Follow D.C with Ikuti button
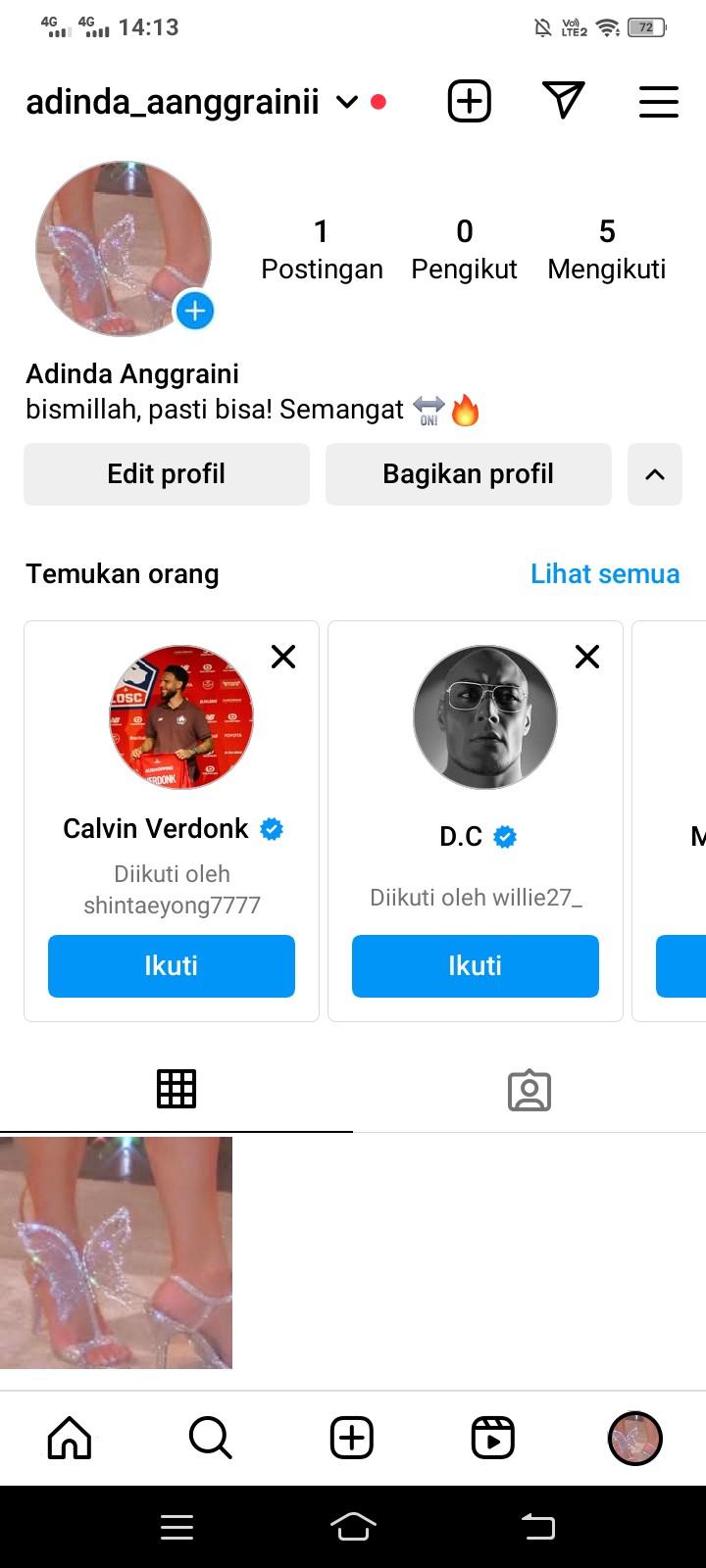 (475, 966)
